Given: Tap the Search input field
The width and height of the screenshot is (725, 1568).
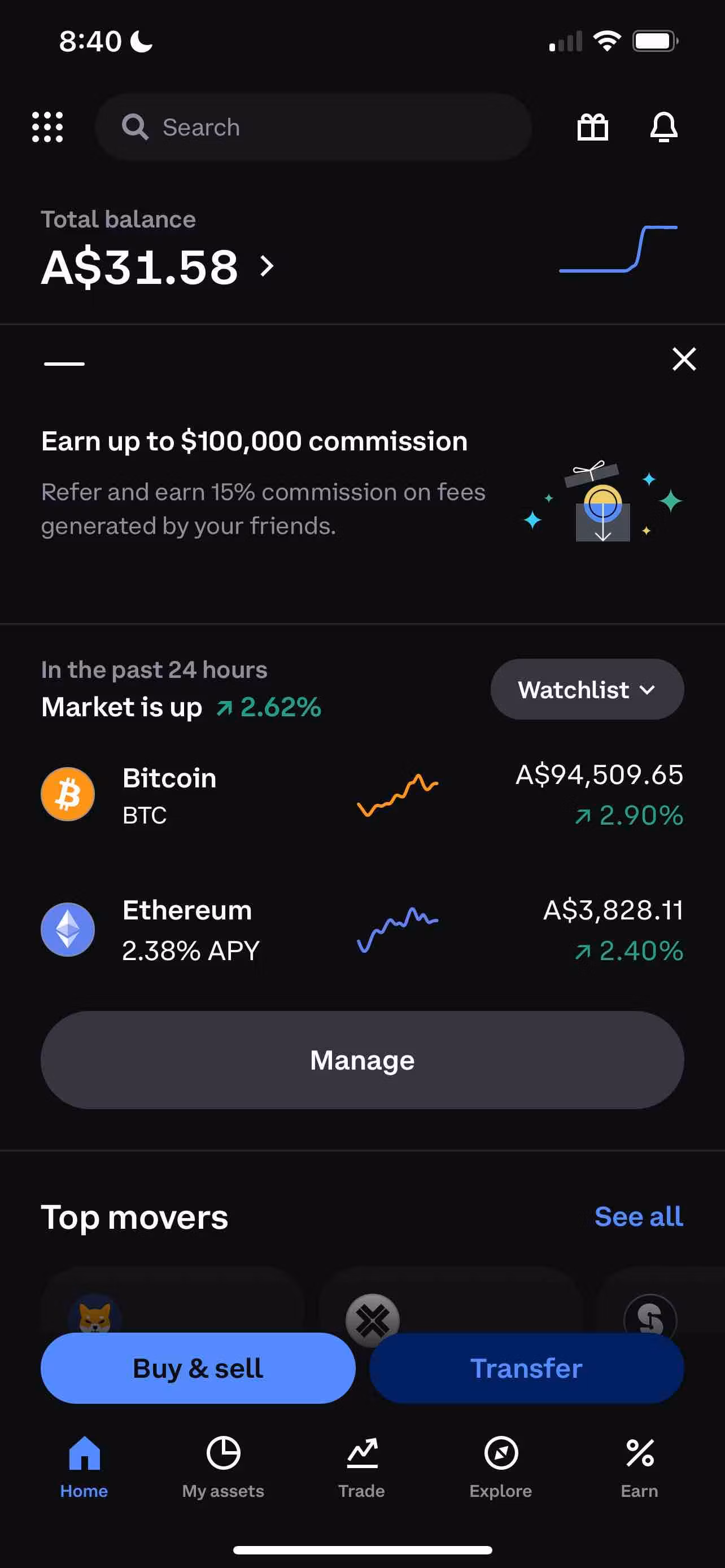Looking at the screenshot, I should [x=312, y=127].
